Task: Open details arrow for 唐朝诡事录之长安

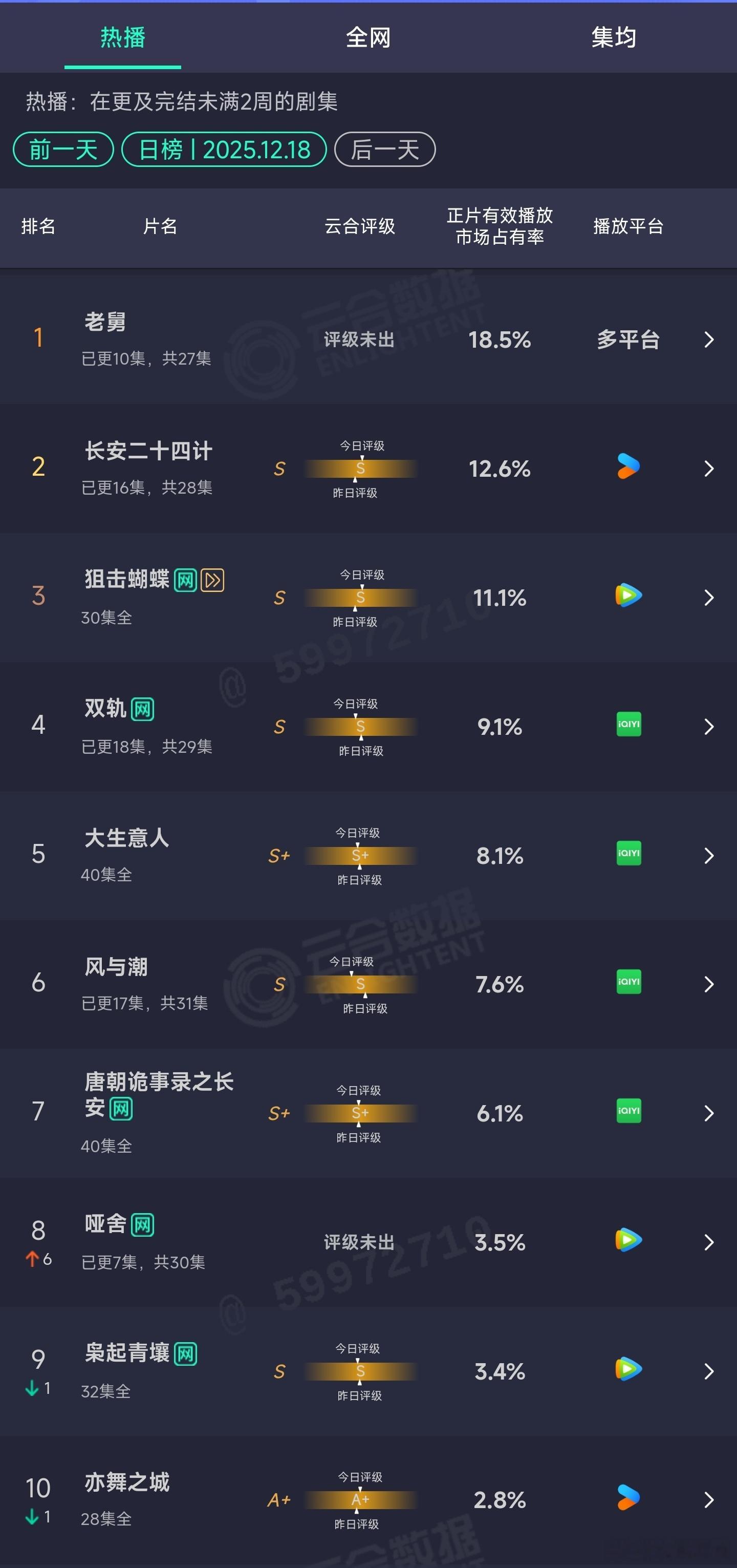Action: [x=708, y=1113]
